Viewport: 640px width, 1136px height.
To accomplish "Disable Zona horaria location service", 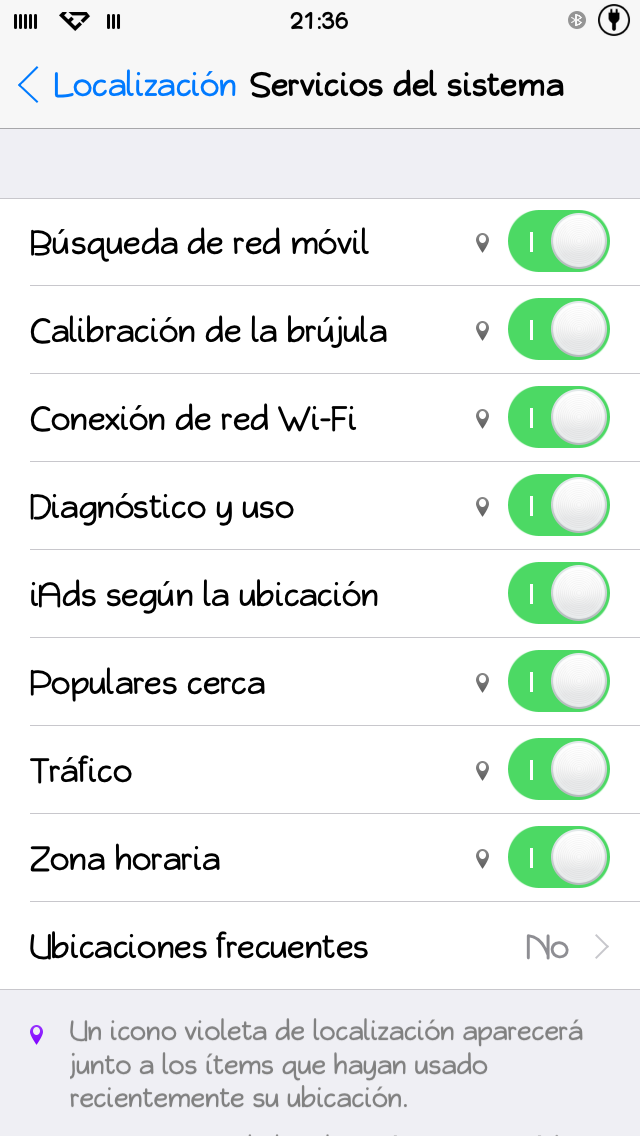I will coord(559,858).
